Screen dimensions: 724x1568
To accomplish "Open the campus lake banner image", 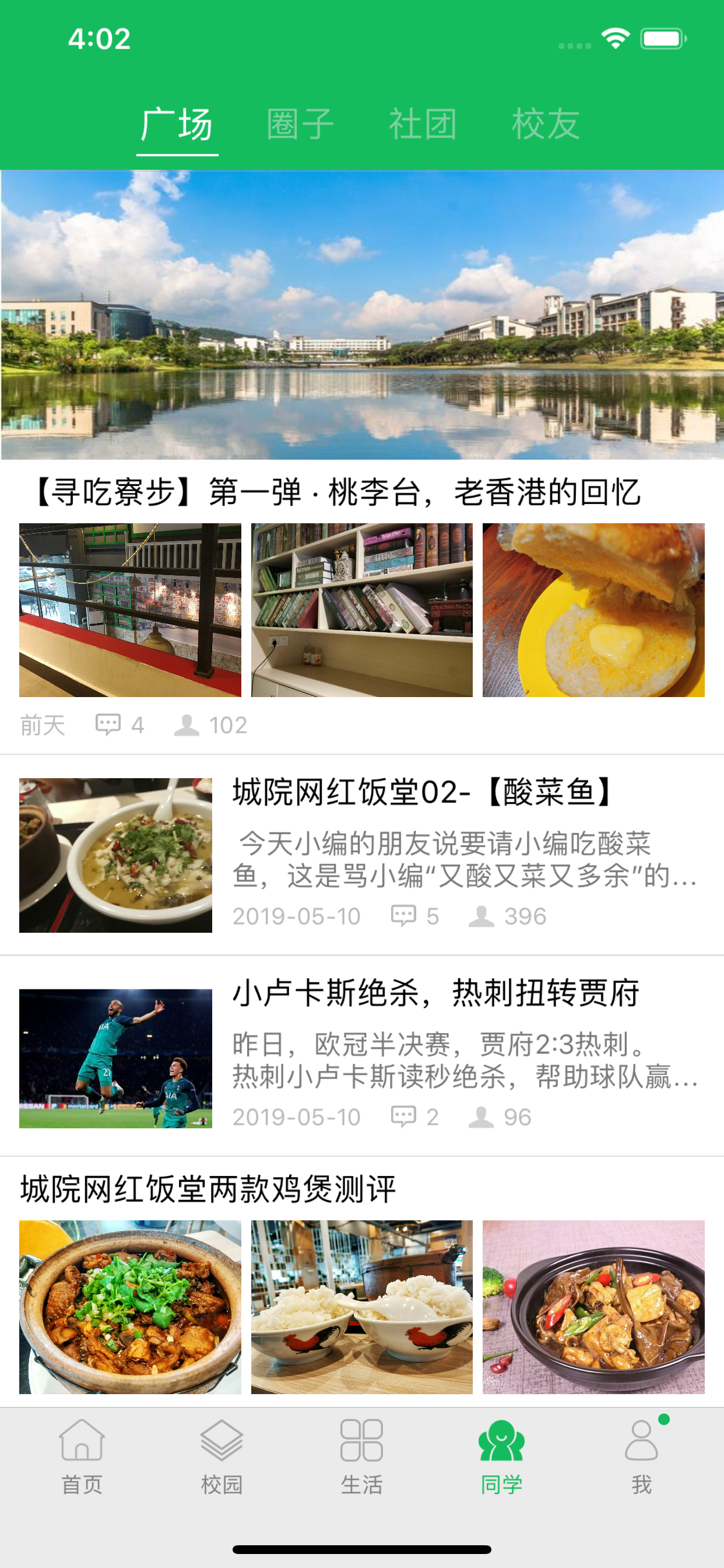I will pyautogui.click(x=362, y=314).
